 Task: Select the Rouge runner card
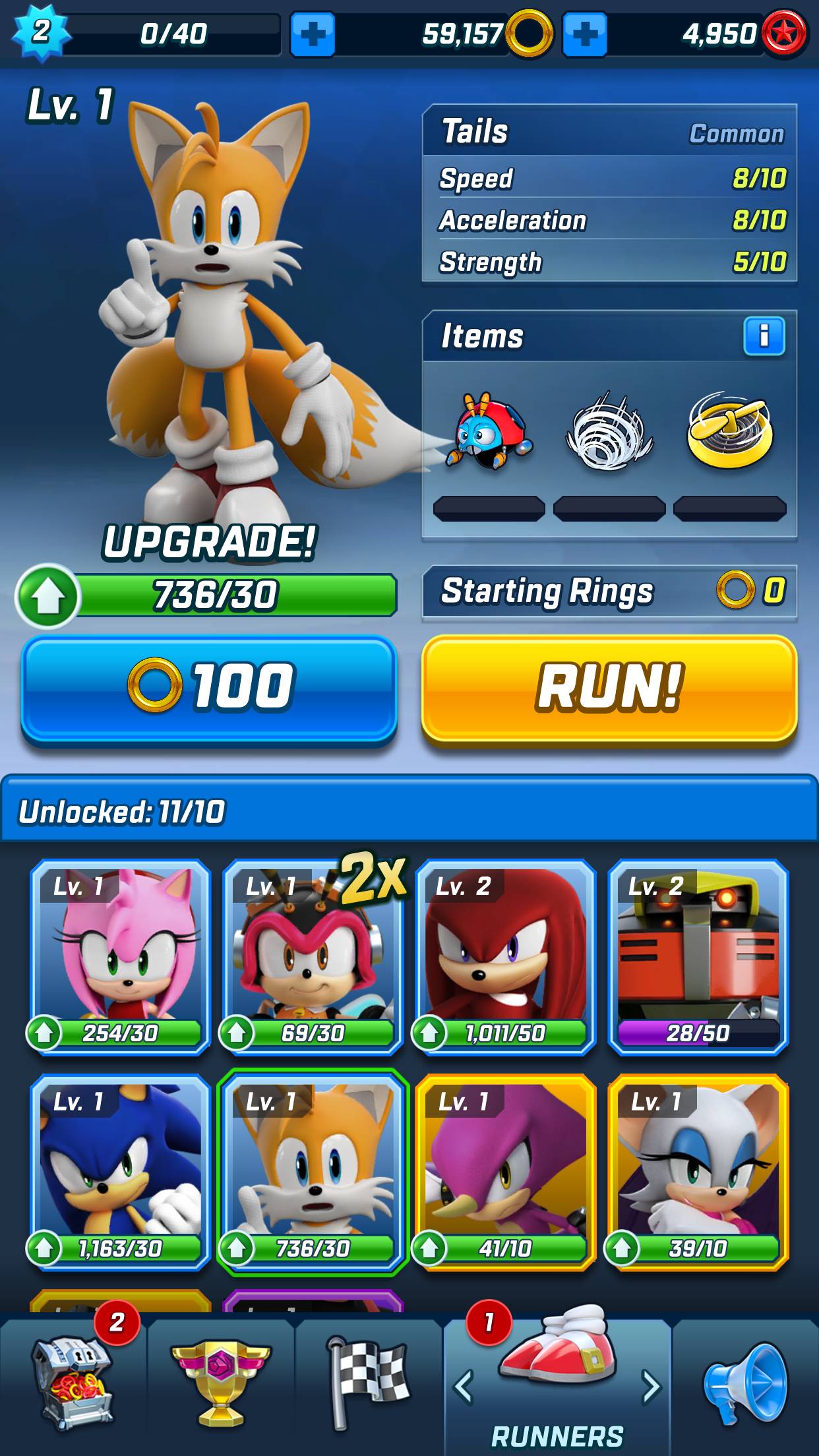(698, 1172)
